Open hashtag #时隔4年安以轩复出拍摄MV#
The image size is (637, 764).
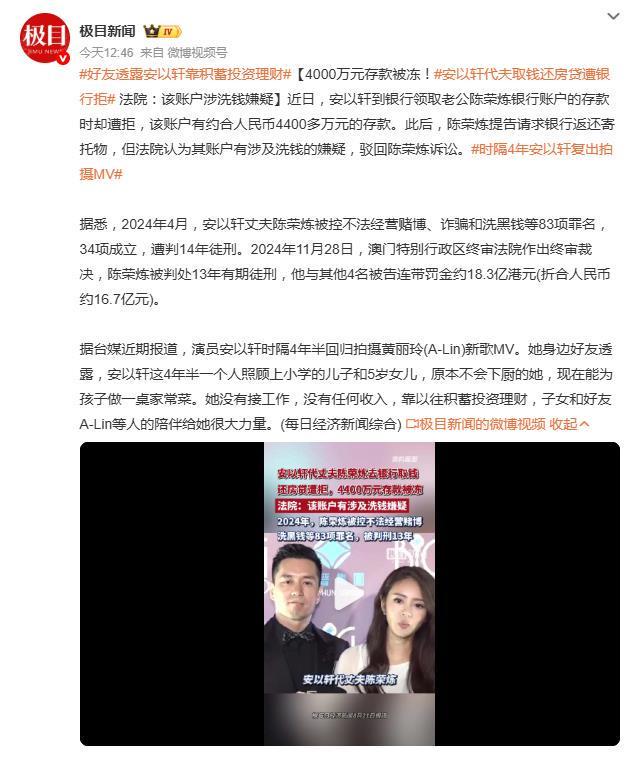click(346, 161)
